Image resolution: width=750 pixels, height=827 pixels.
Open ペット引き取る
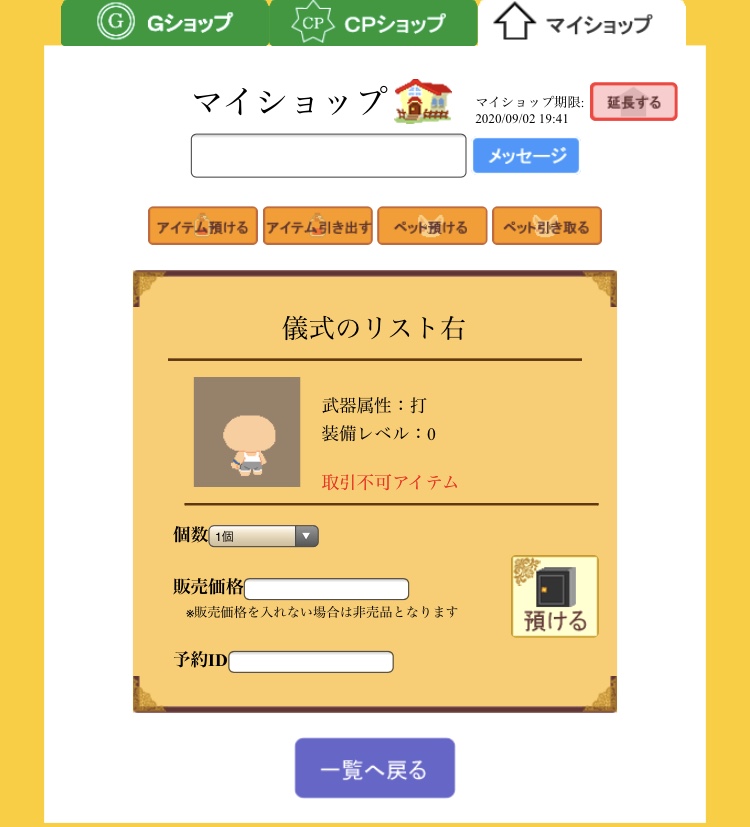tap(547, 226)
